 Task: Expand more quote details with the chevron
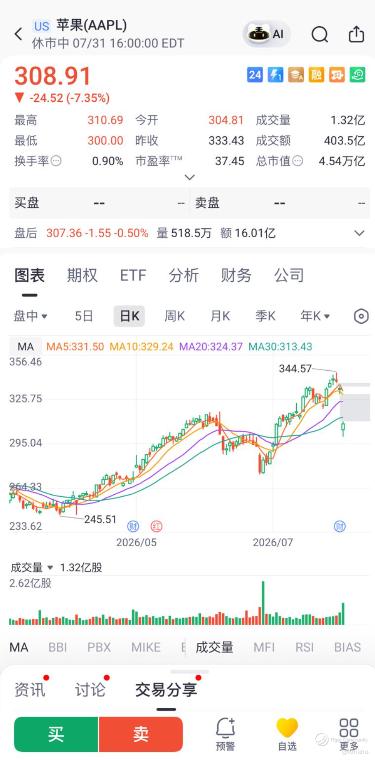pyautogui.click(x=190, y=177)
